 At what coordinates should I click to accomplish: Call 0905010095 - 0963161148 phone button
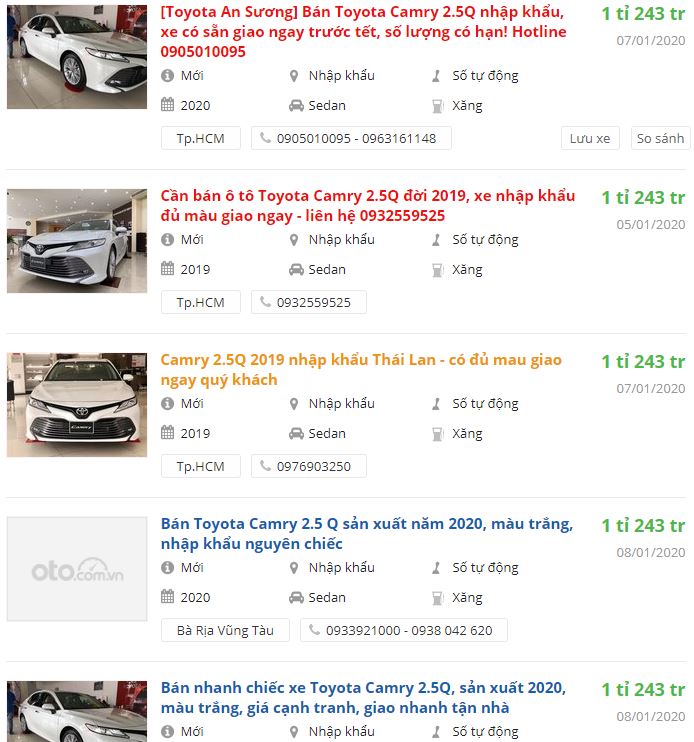tap(351, 138)
